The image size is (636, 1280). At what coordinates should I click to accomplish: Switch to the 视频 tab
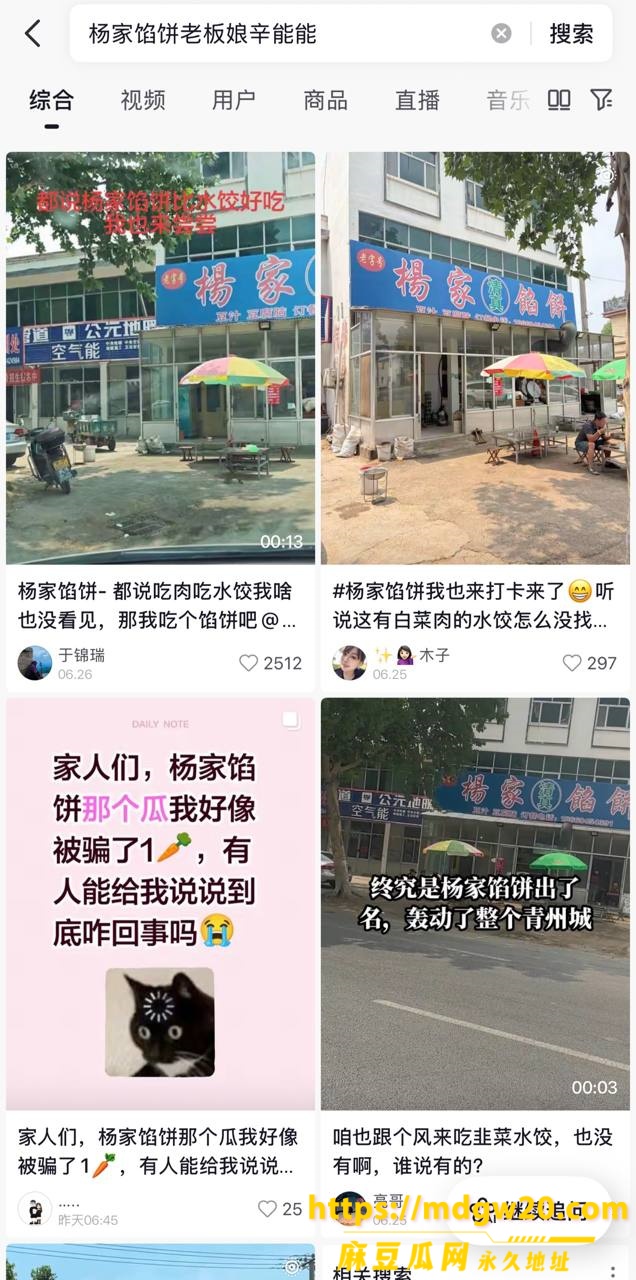[x=142, y=100]
